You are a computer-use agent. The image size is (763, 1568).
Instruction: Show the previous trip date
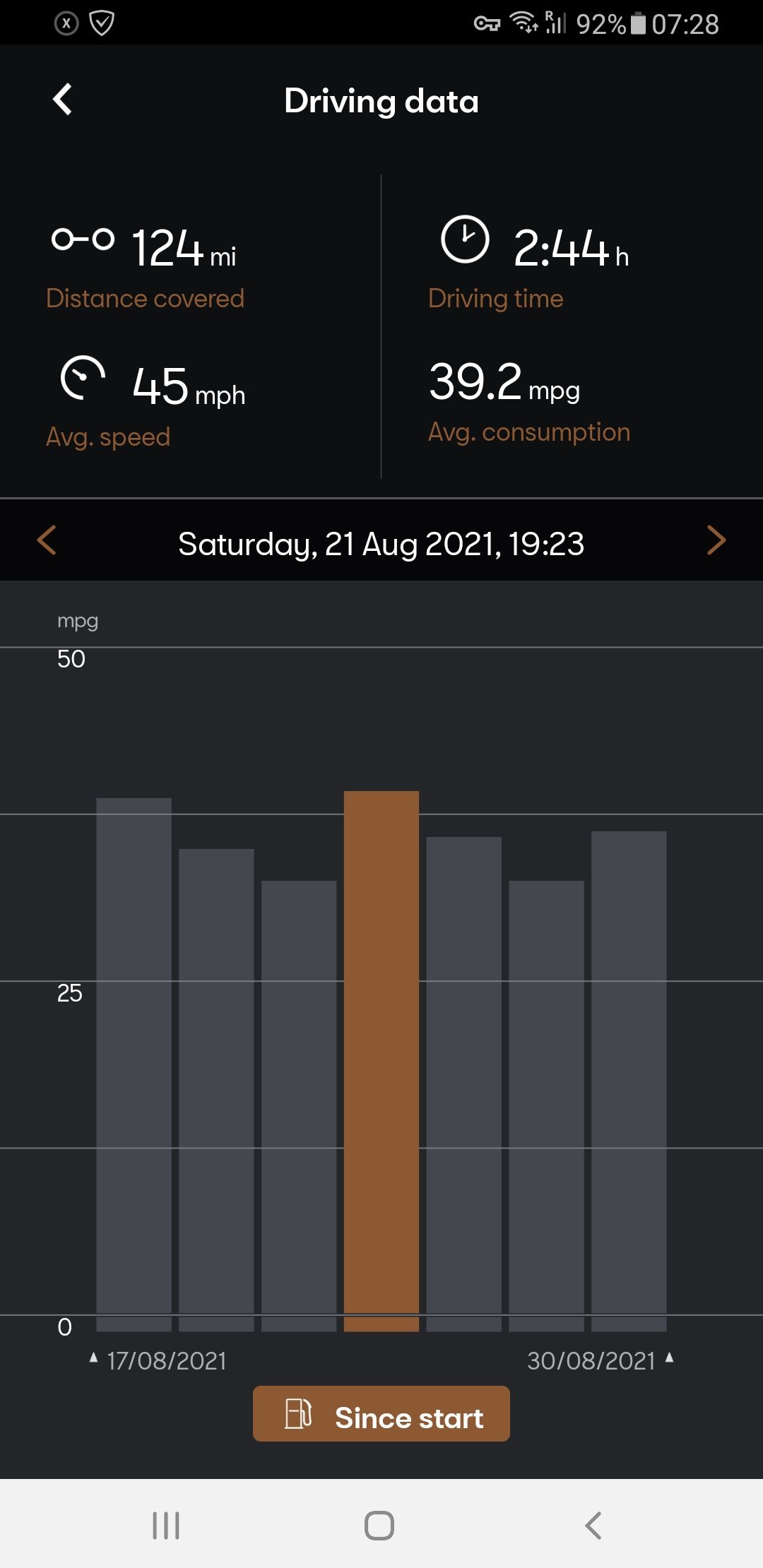pyautogui.click(x=47, y=541)
